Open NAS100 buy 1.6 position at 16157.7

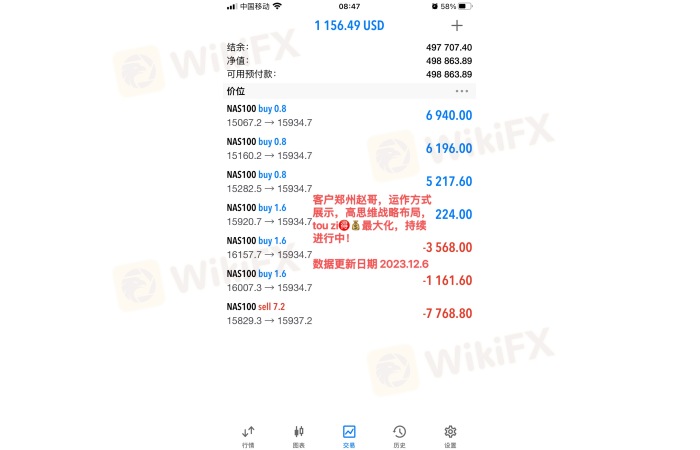pos(270,247)
